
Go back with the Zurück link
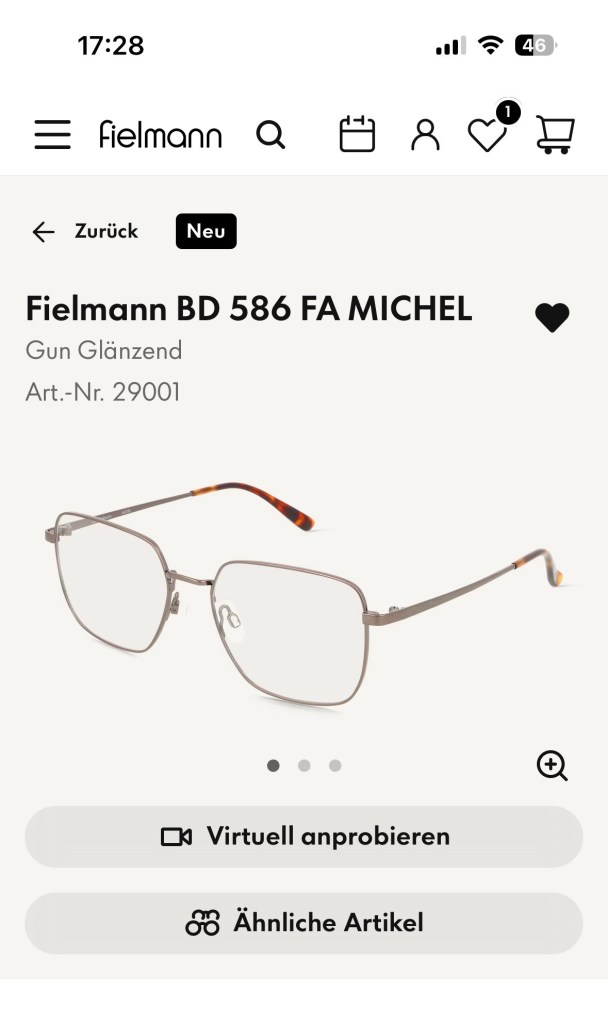tap(85, 232)
